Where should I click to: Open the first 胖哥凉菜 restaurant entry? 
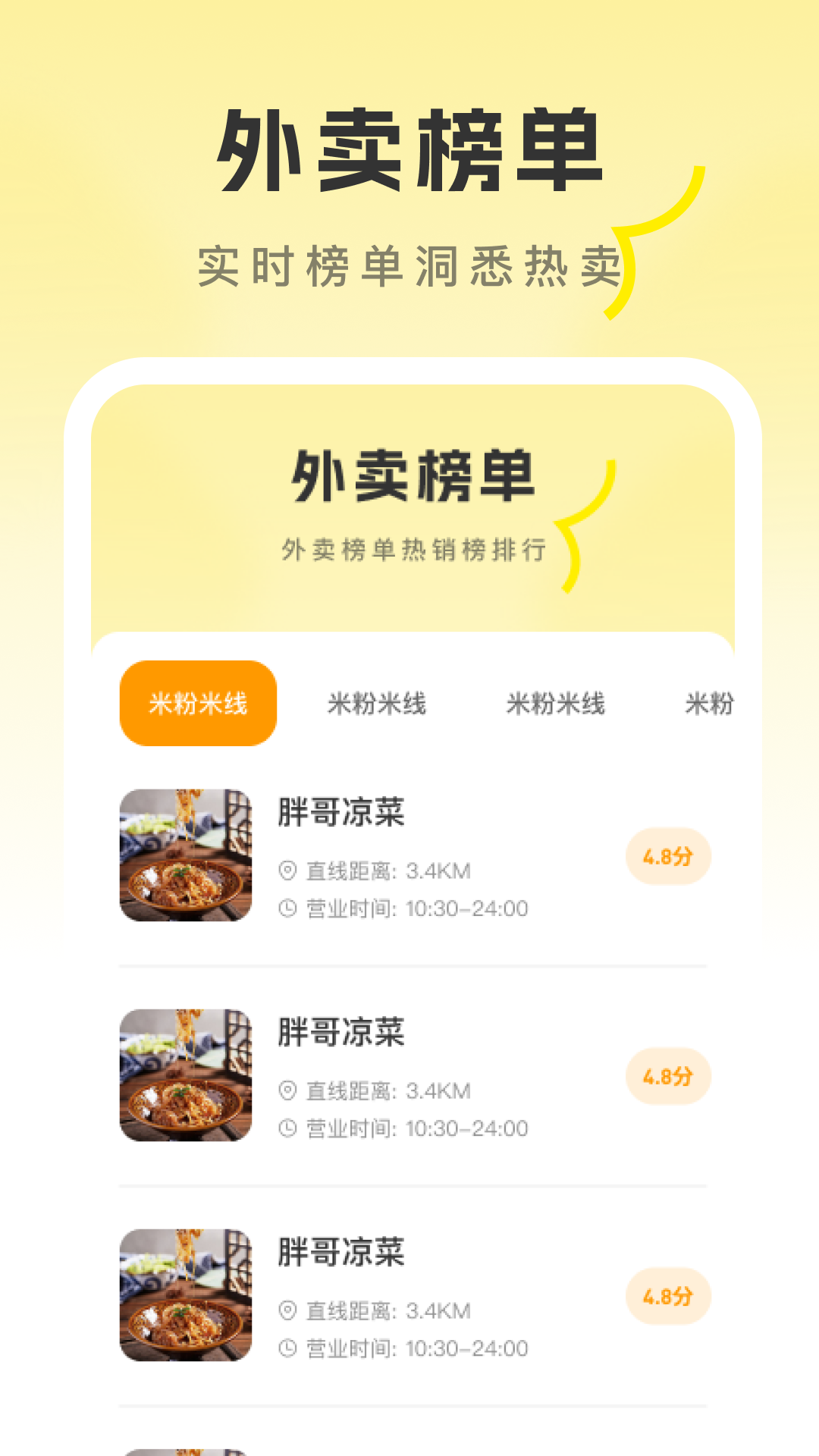click(x=340, y=813)
